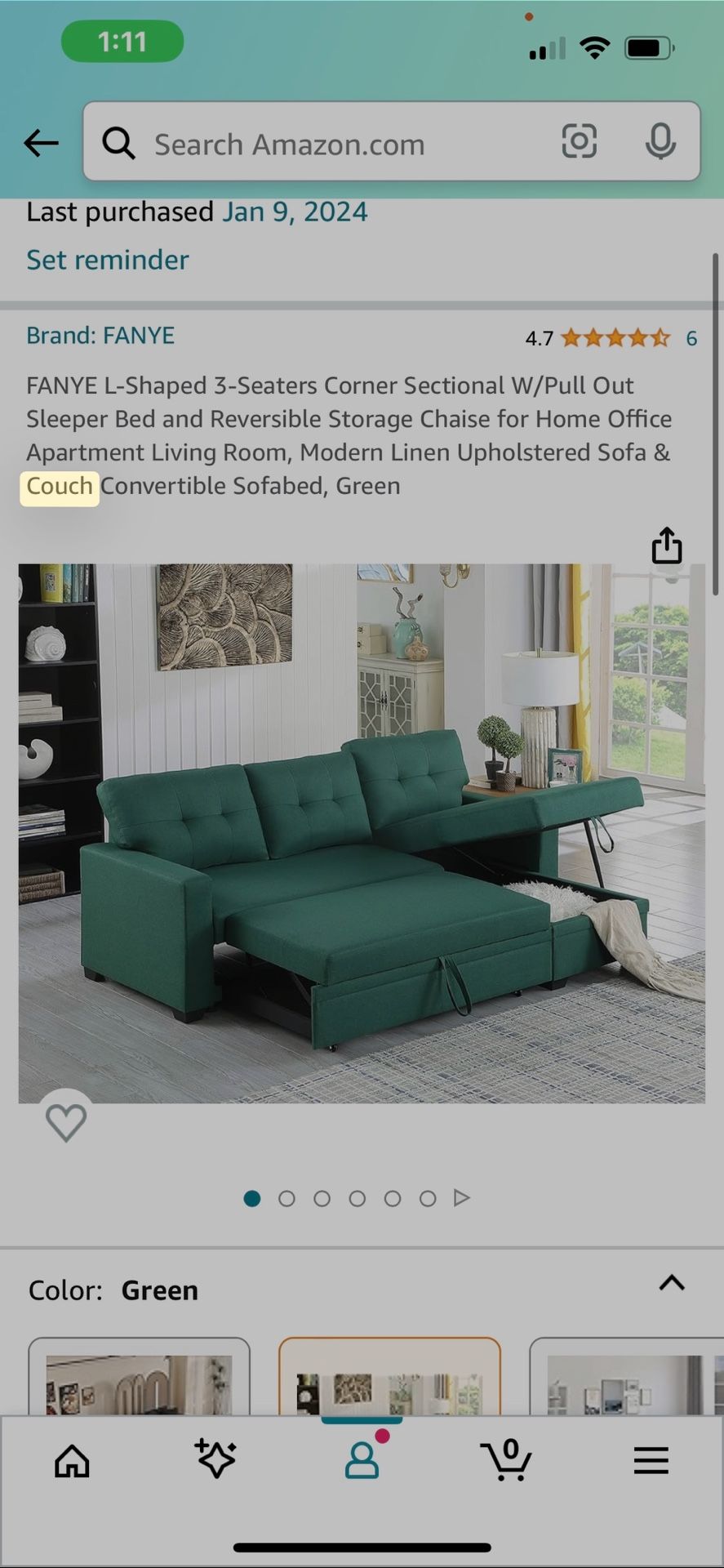The height and width of the screenshot is (1568, 724).
Task: Tap the Search Amazon.com input field
Action: pos(326,143)
